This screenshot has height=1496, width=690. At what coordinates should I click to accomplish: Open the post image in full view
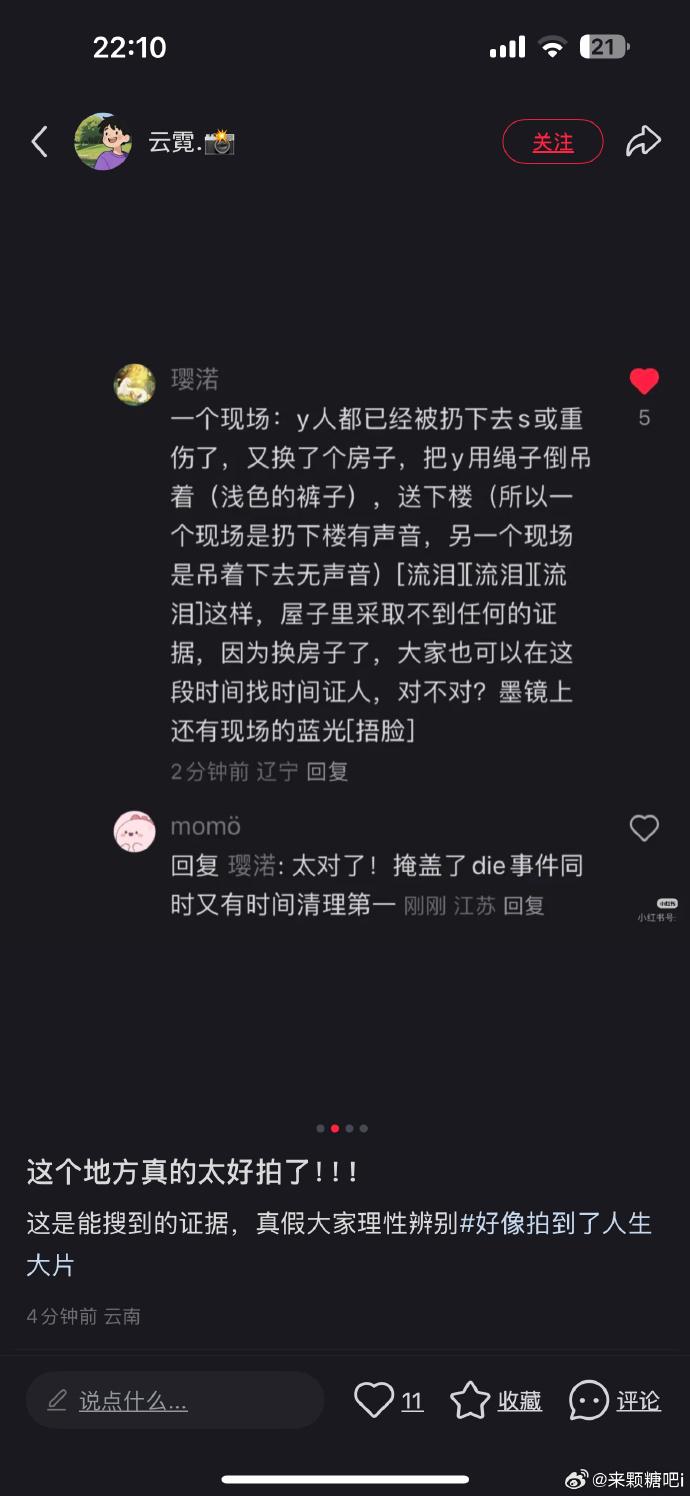(x=345, y=640)
